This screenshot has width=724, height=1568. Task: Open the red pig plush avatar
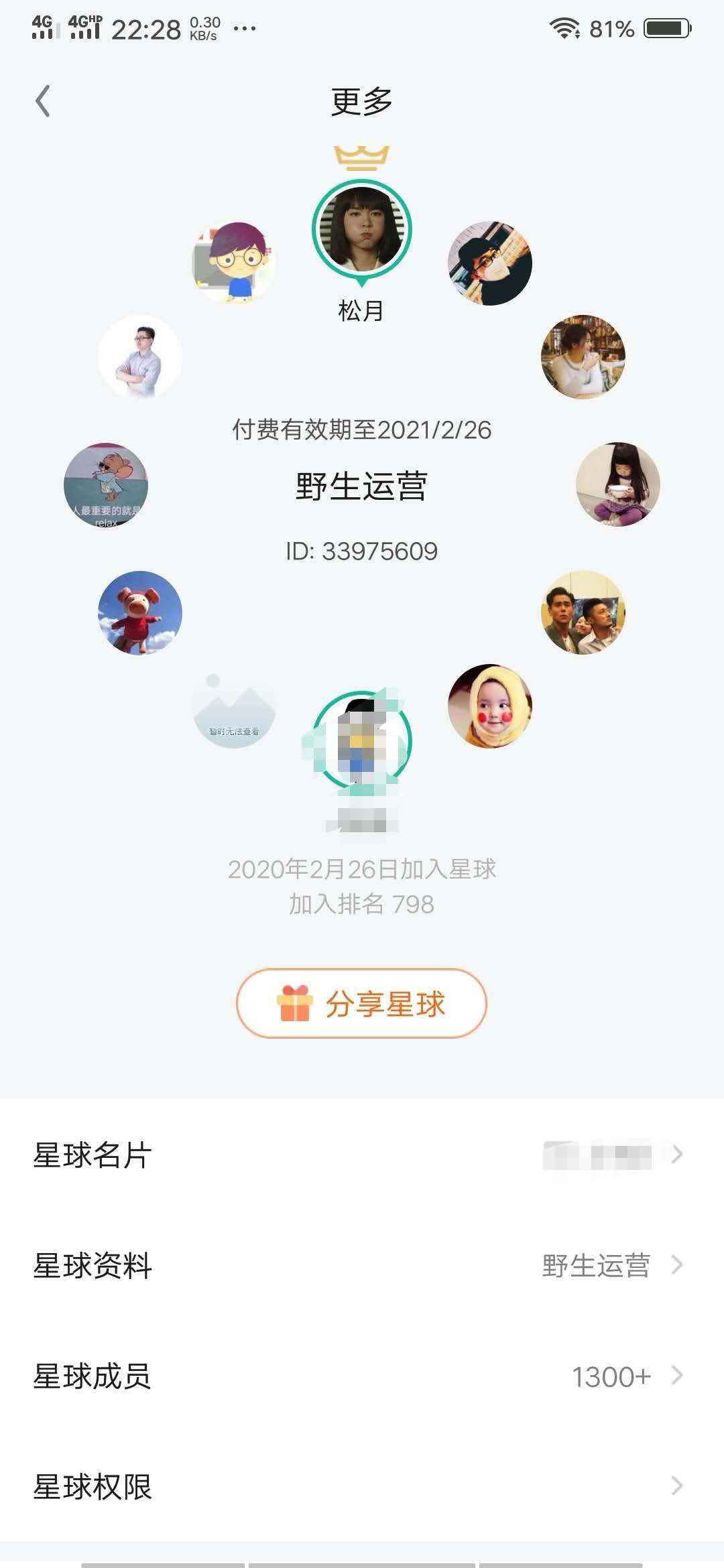139,612
